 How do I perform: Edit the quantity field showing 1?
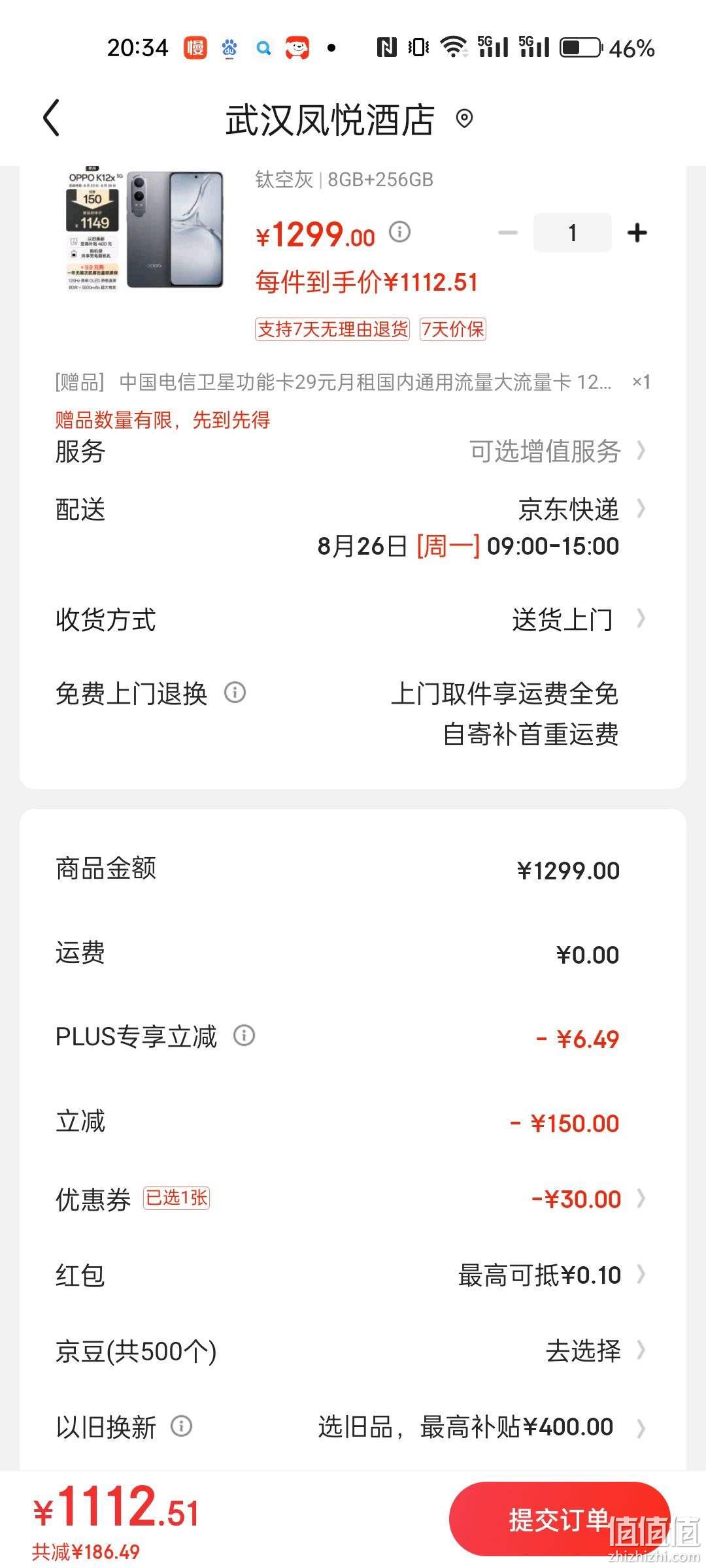point(573,233)
